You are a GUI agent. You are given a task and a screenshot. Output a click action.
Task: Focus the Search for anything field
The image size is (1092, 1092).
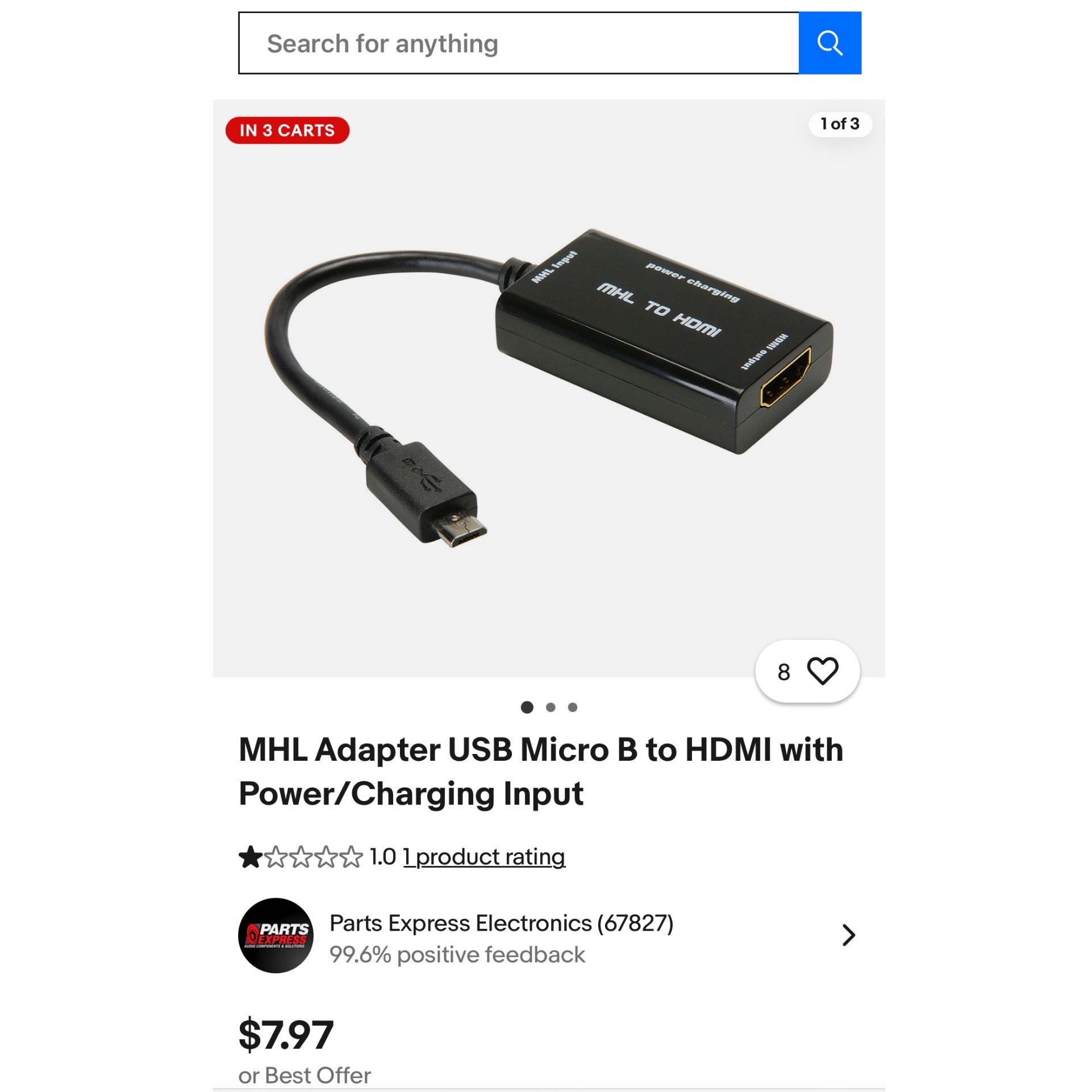(518, 43)
